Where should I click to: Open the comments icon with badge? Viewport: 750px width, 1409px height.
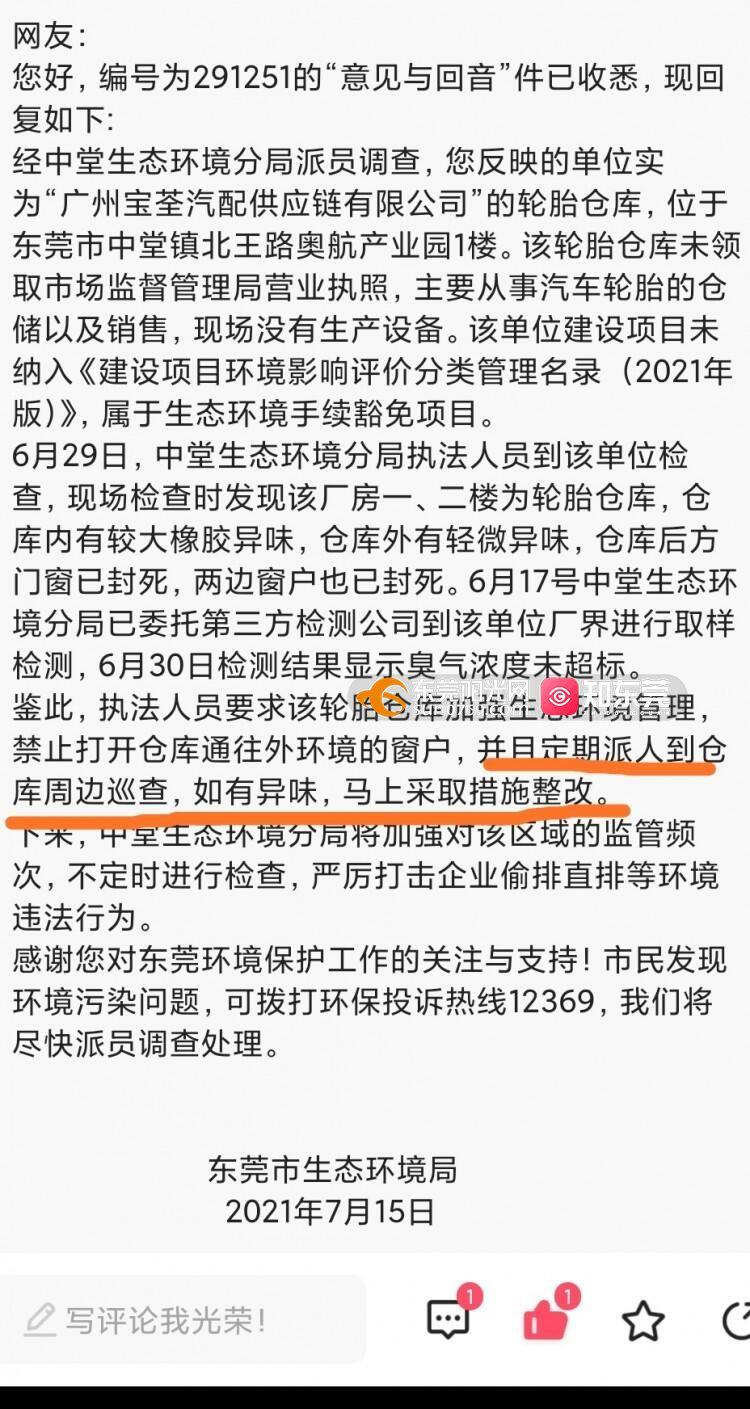(449, 1320)
